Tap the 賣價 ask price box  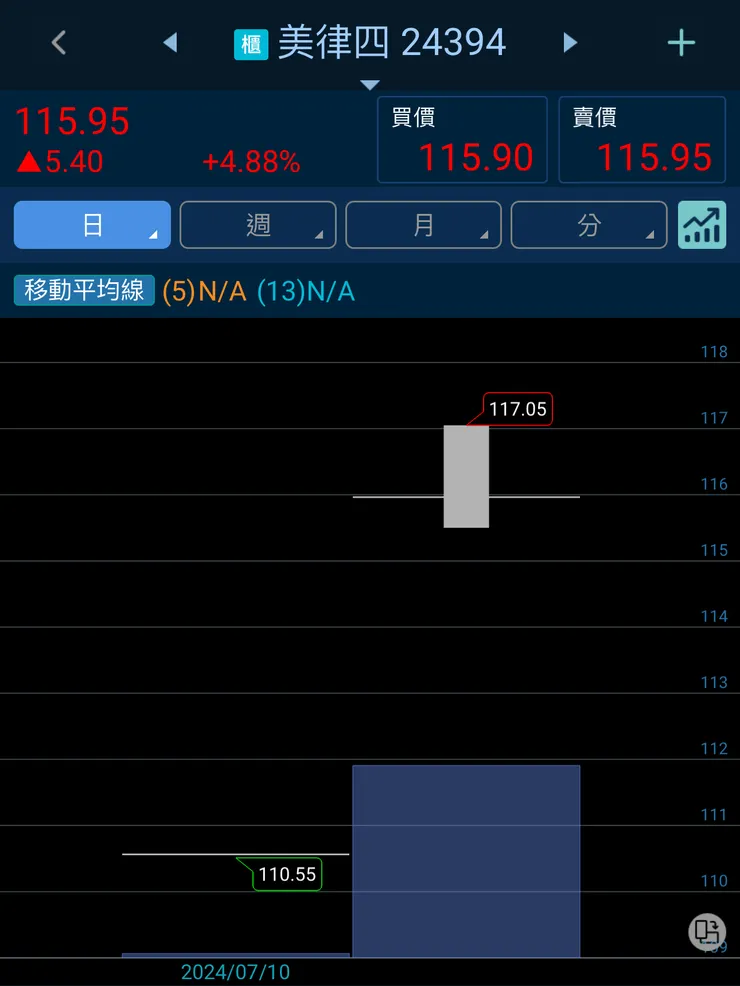coord(642,140)
